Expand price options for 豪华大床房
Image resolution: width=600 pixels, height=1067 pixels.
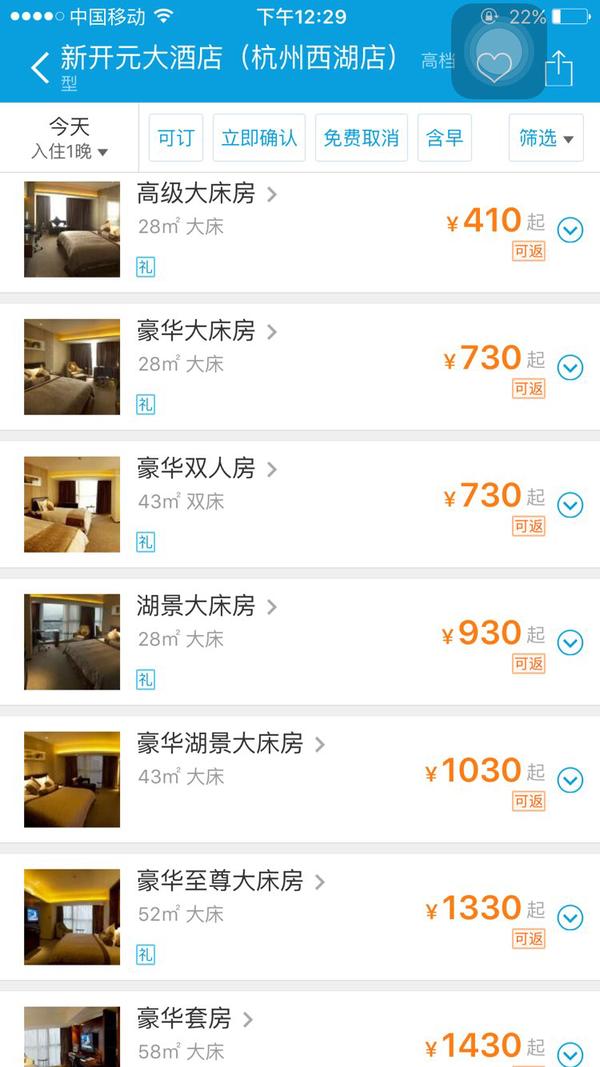click(570, 368)
